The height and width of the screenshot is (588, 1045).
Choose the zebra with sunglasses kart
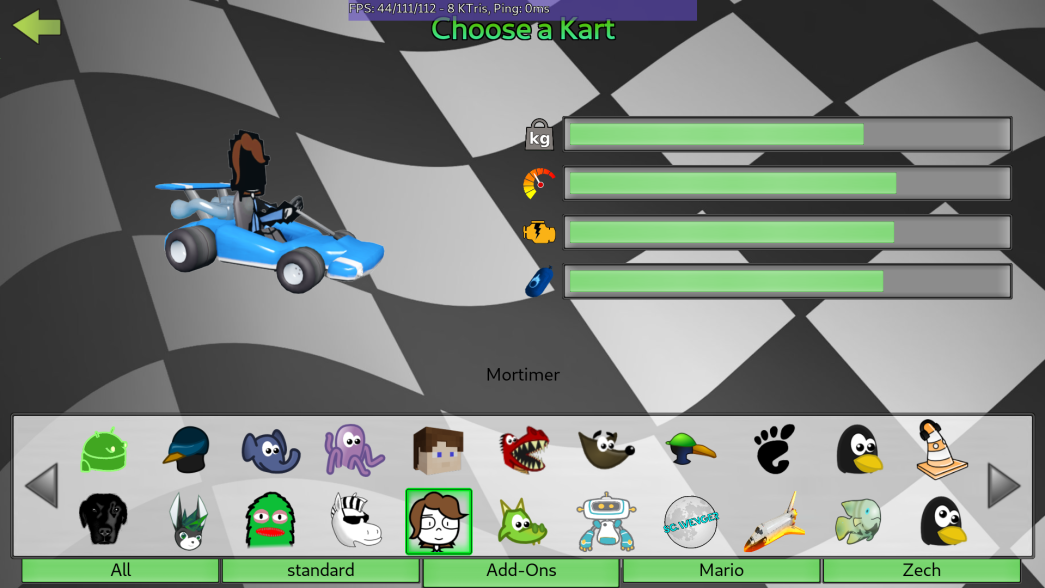[x=355, y=522]
